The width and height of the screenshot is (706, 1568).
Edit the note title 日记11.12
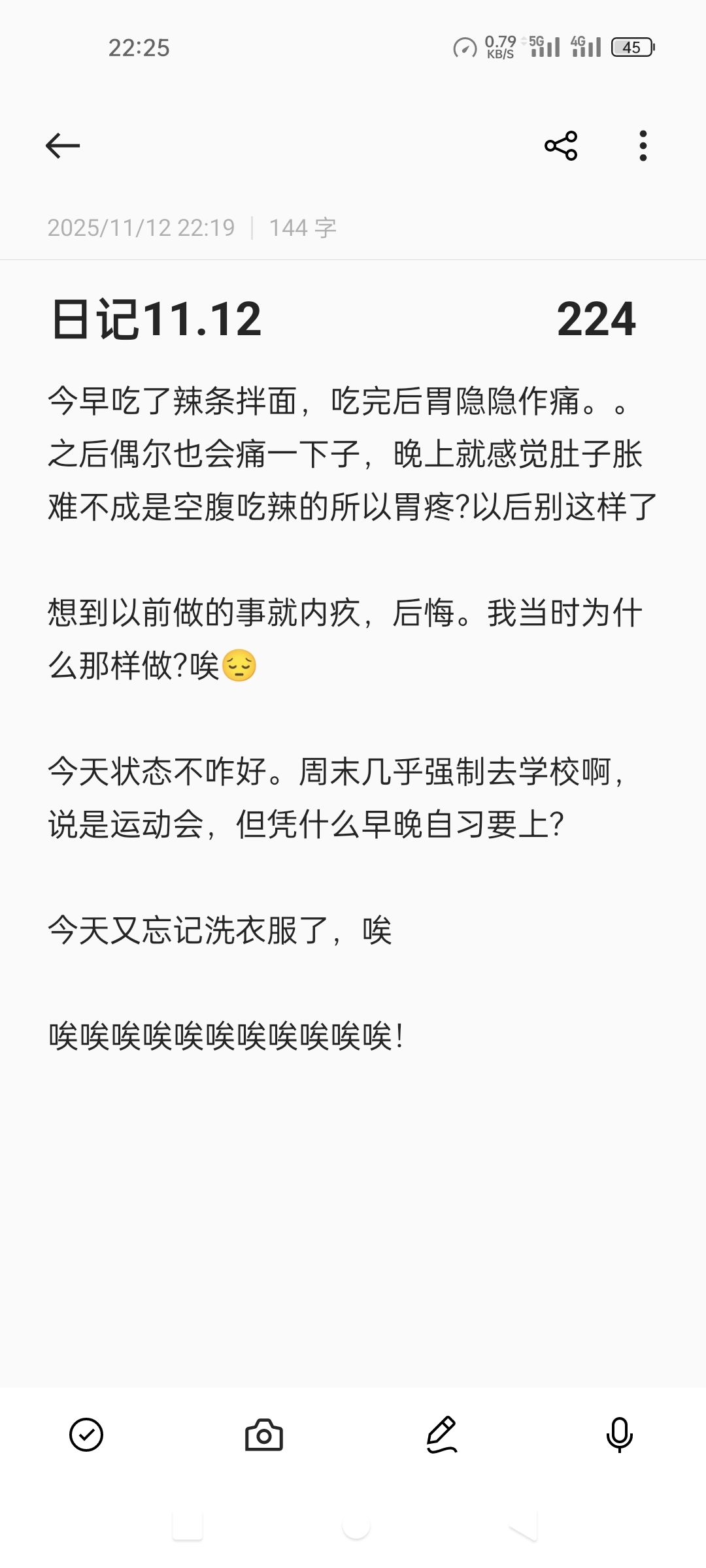[157, 319]
